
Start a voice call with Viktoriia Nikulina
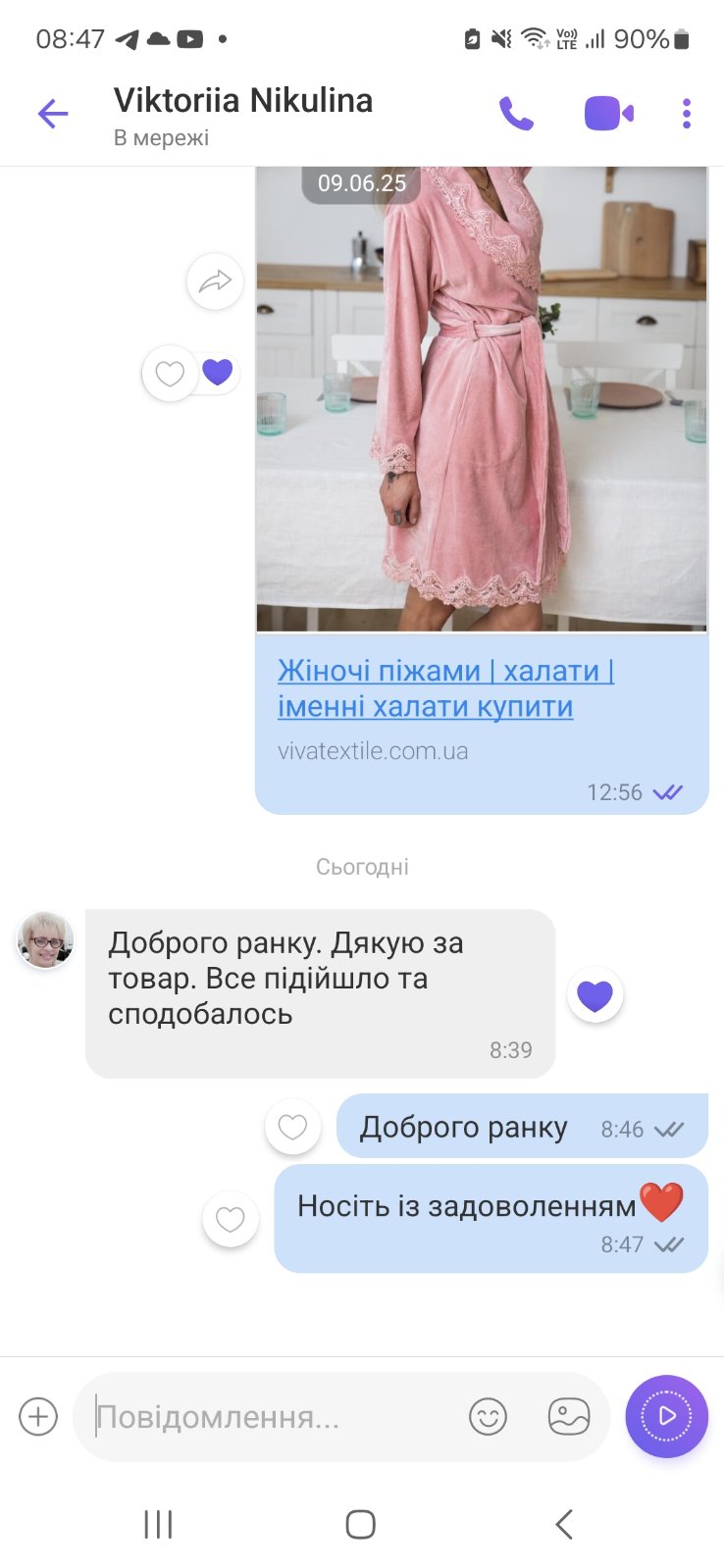[x=516, y=114]
